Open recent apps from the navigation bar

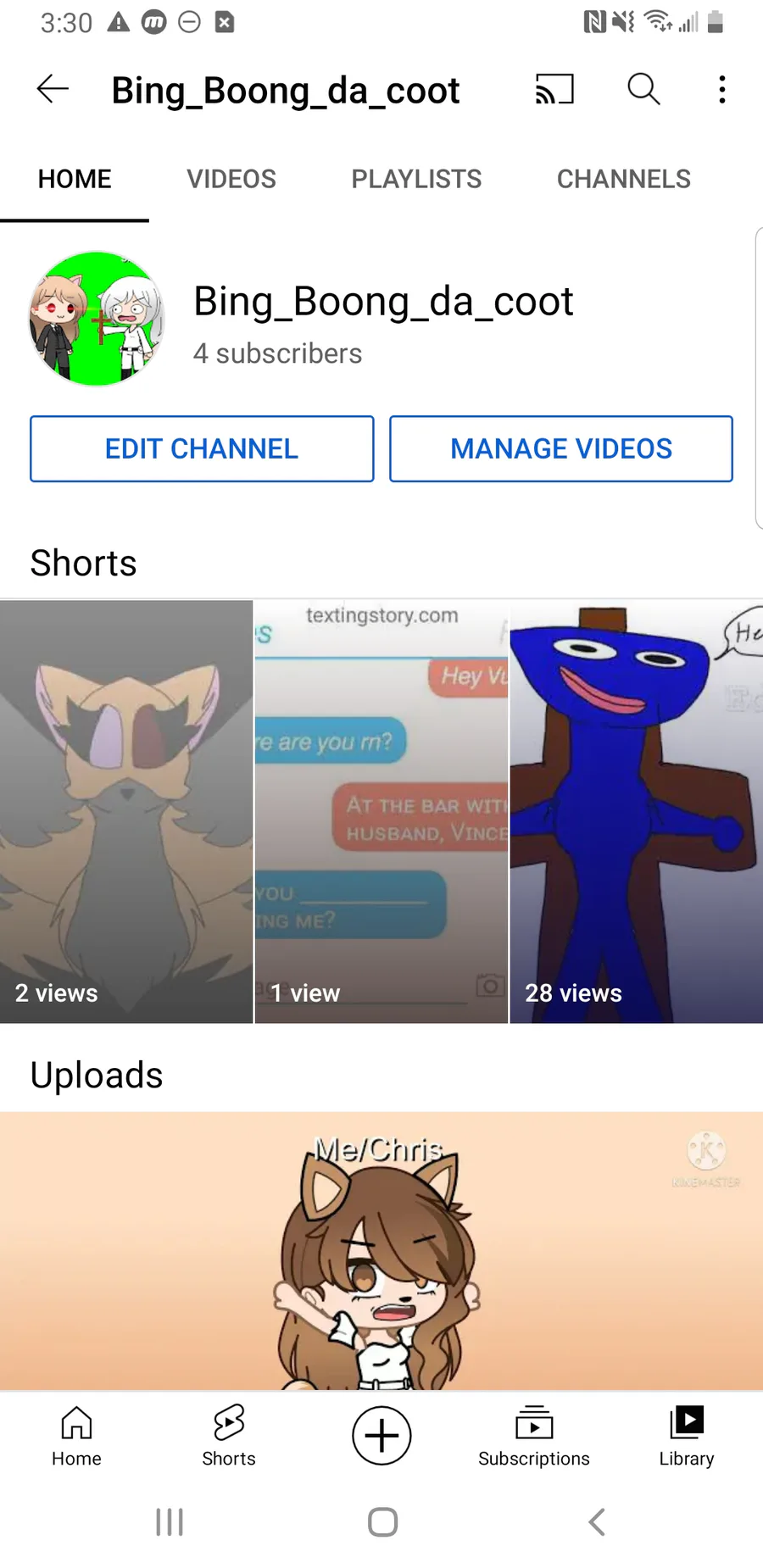(170, 1522)
